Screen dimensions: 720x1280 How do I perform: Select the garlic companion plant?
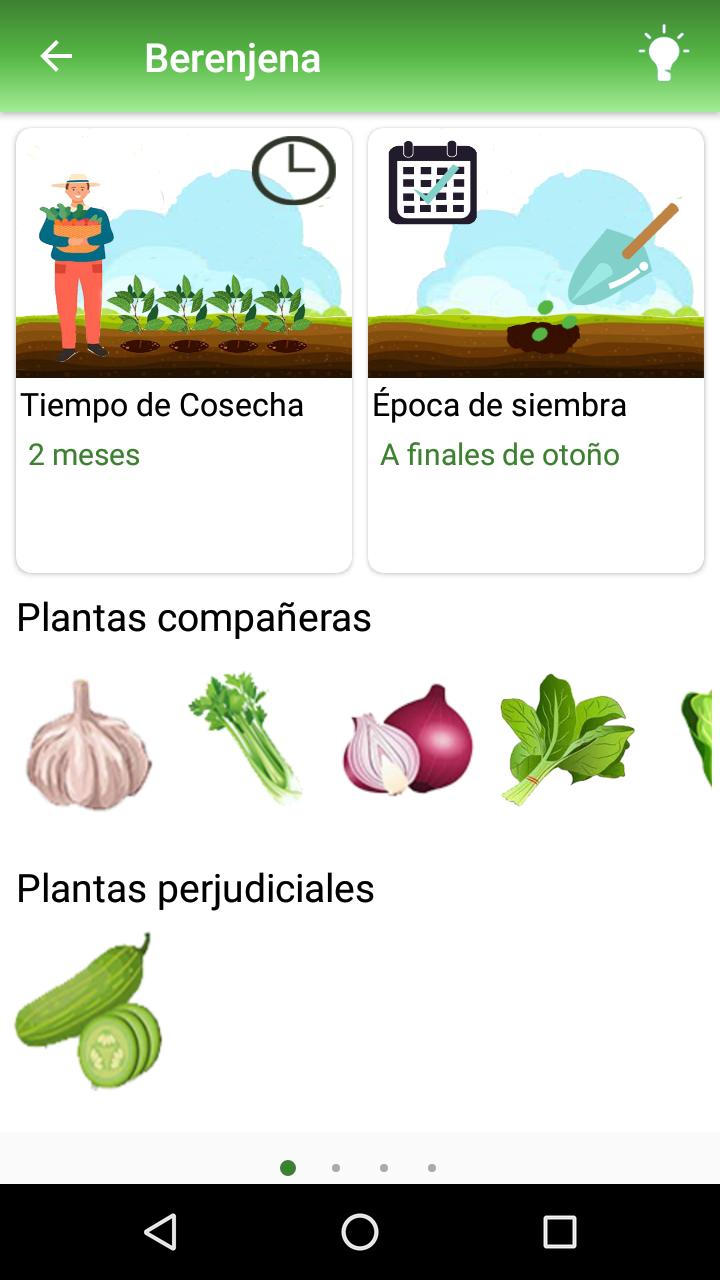click(x=88, y=742)
